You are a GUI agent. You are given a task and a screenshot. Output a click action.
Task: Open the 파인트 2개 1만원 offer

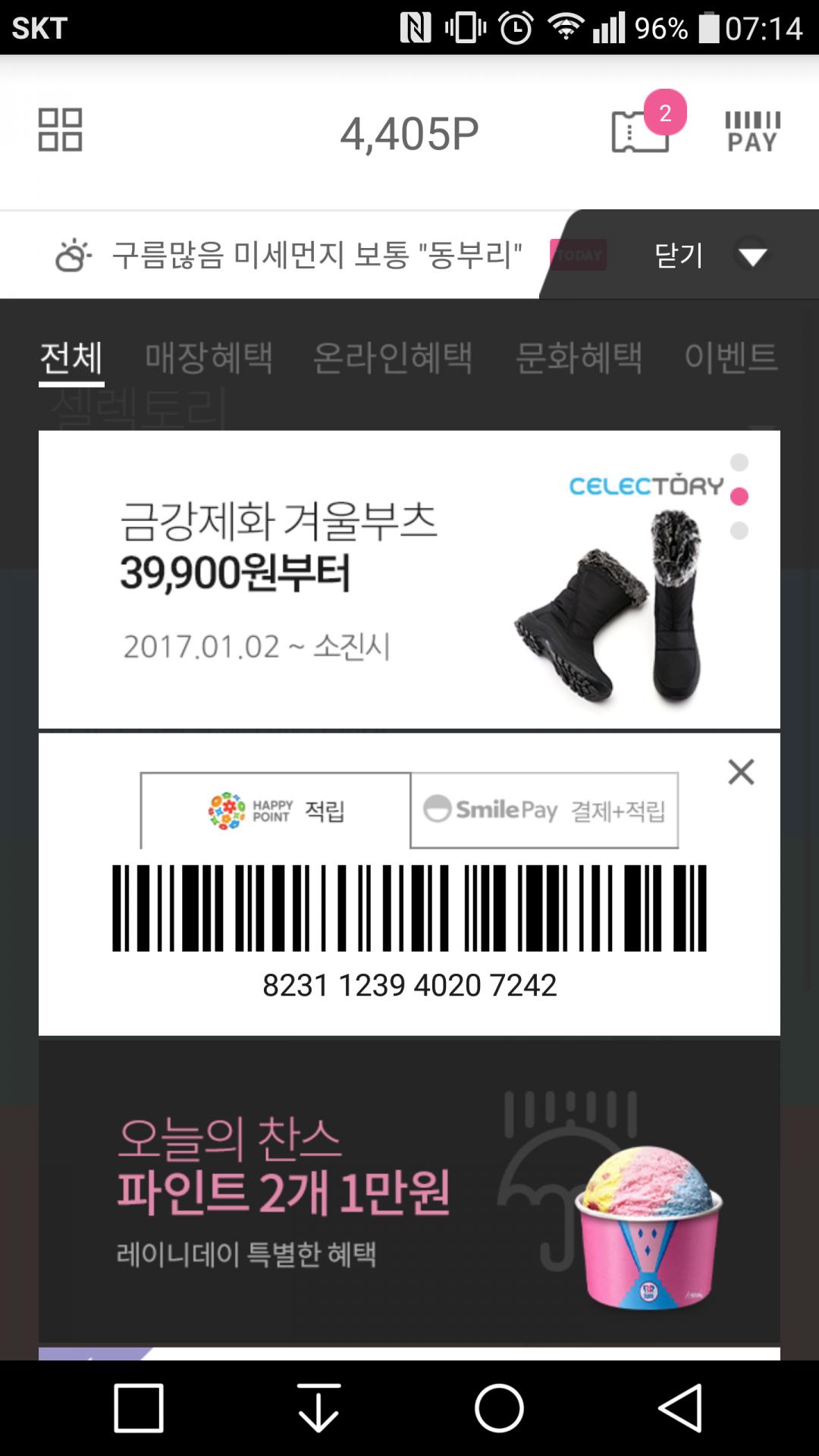coord(409,1191)
